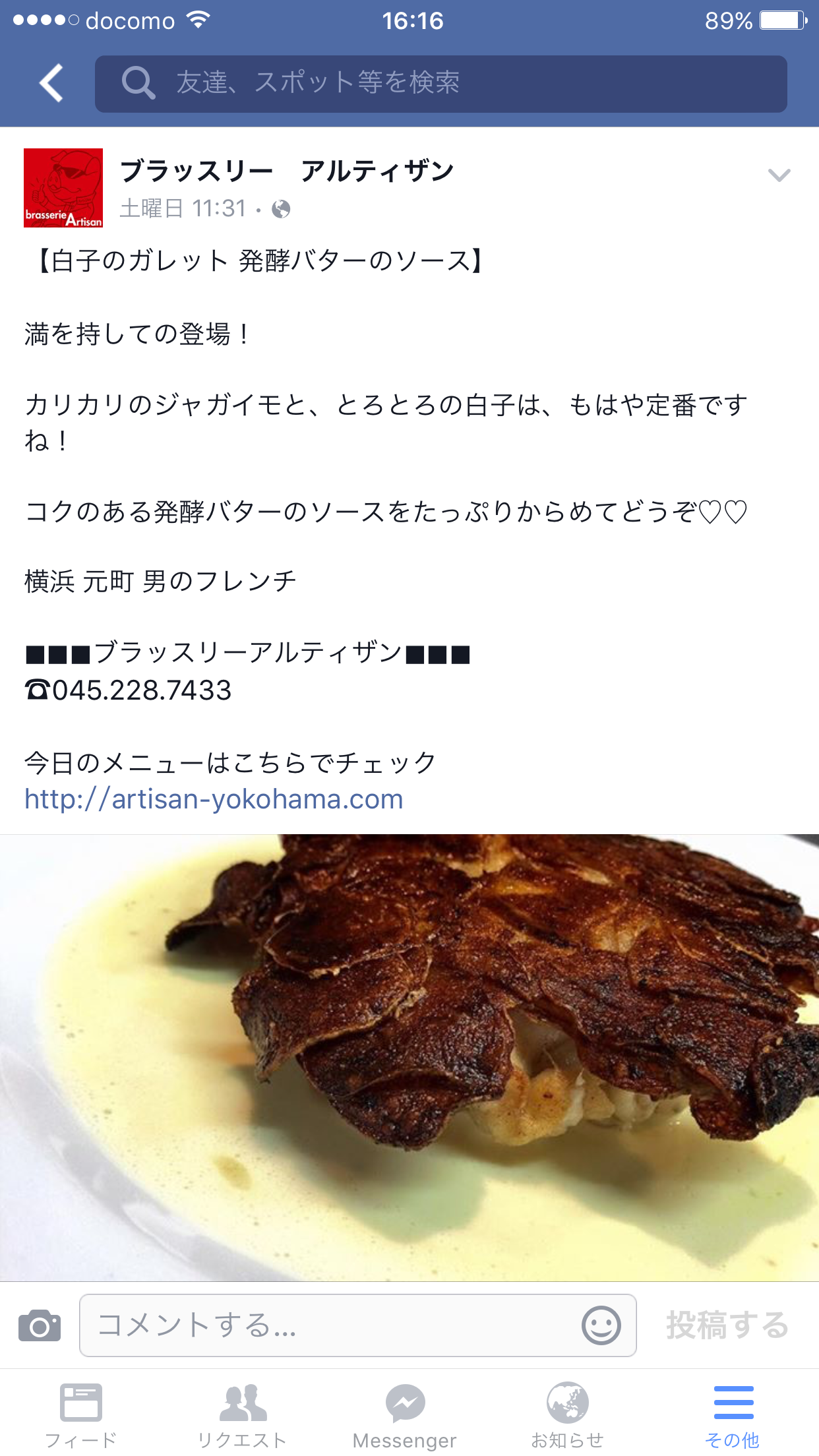
Task: Open the brasserie Artisan profile picture
Action: tap(63, 188)
